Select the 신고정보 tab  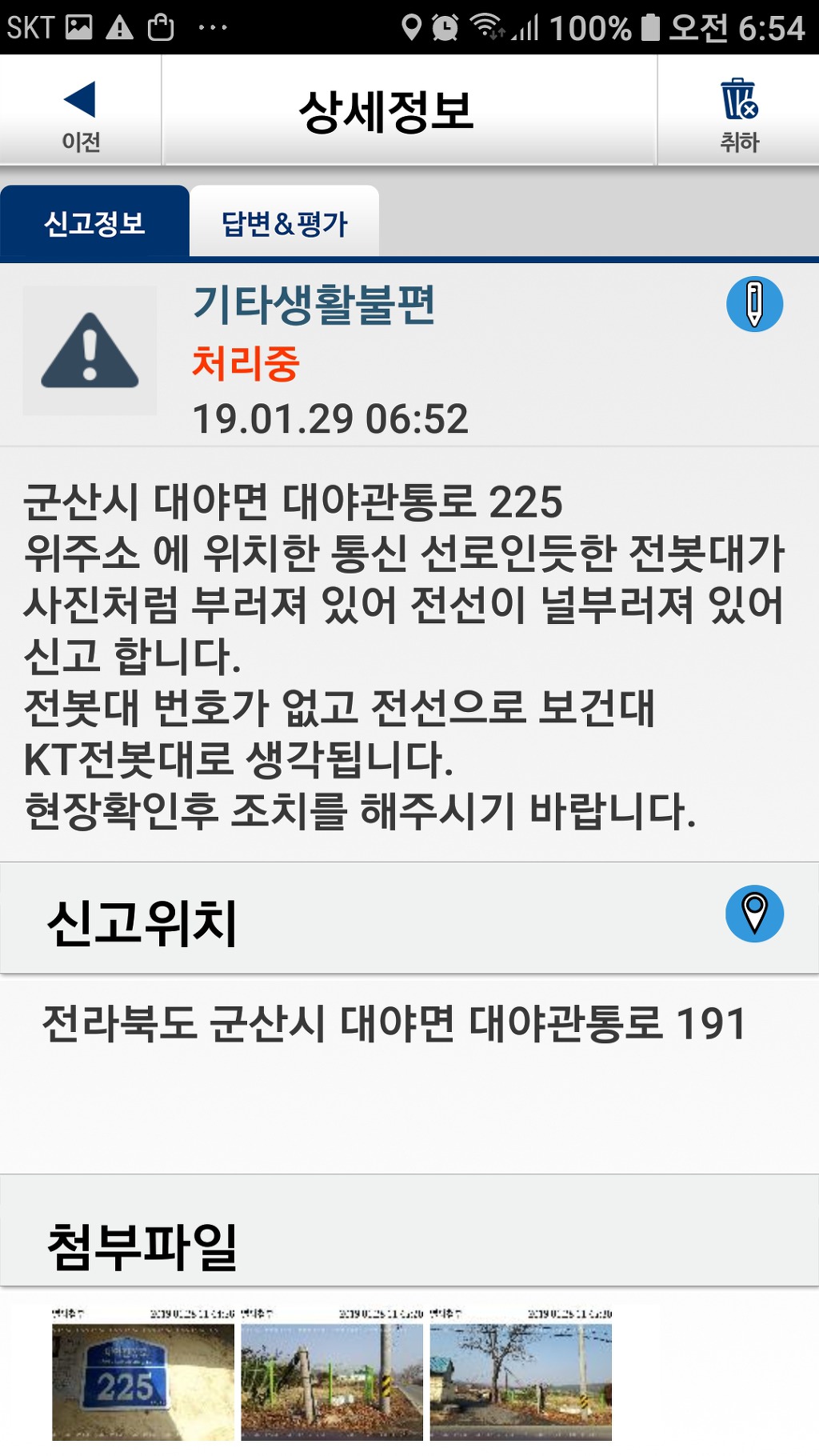click(94, 222)
